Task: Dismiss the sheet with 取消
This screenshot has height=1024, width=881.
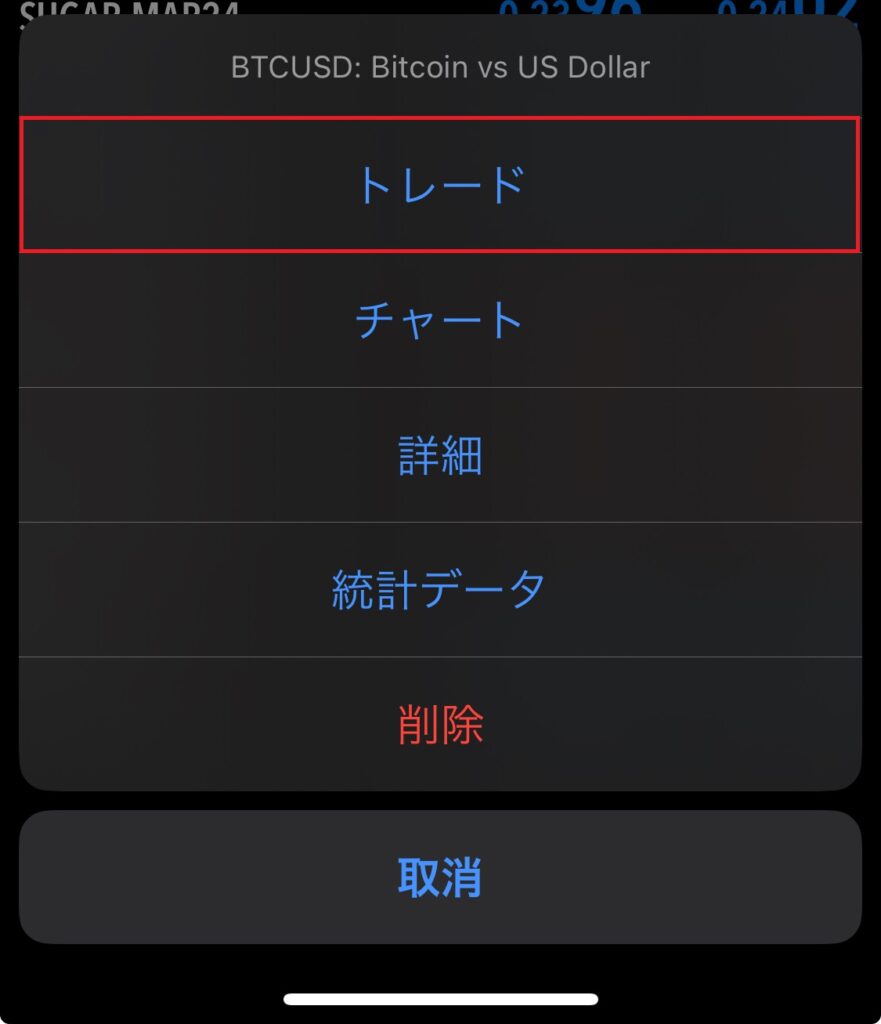Action: point(440,878)
